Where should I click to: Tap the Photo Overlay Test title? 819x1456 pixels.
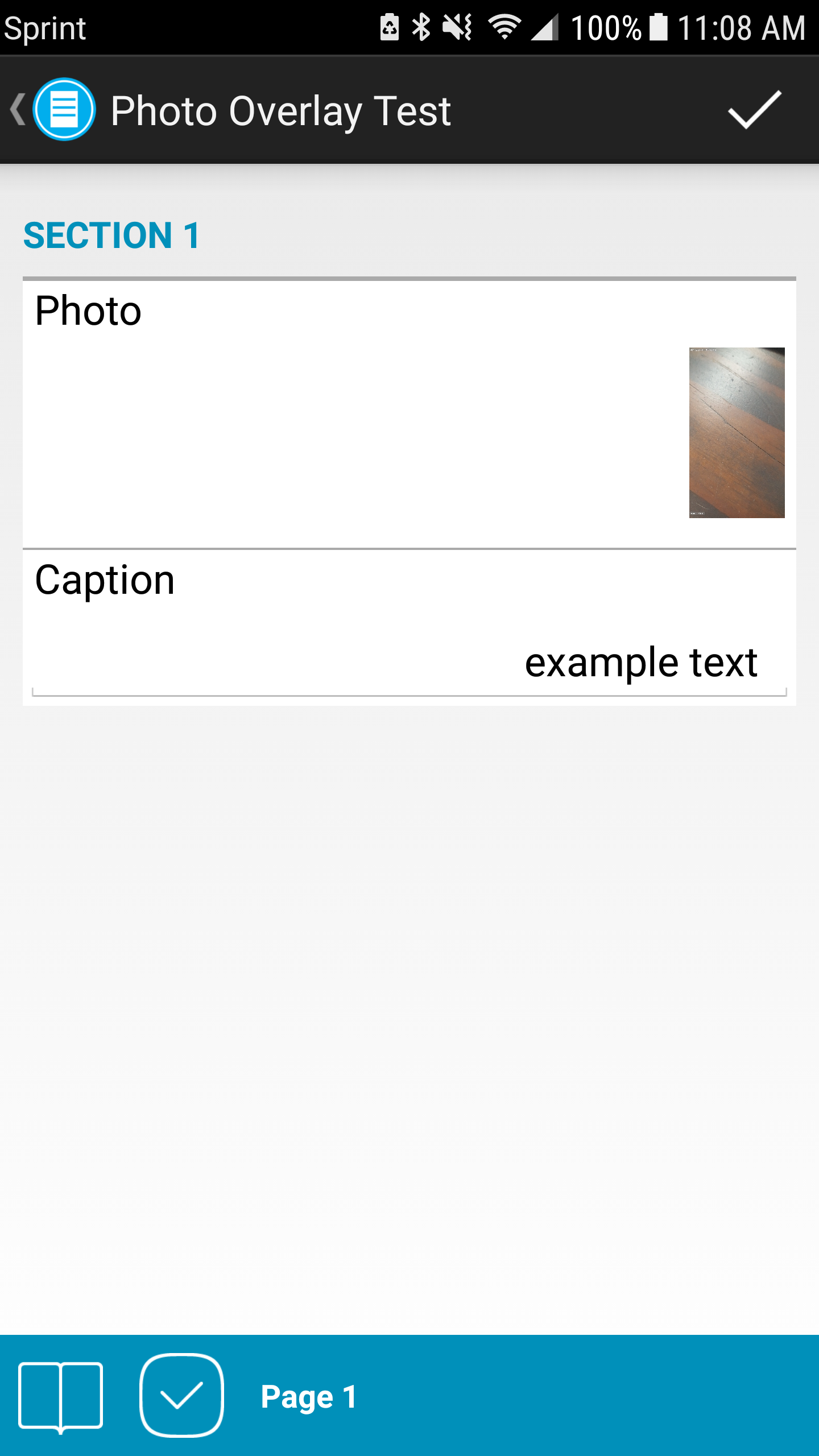coord(280,110)
